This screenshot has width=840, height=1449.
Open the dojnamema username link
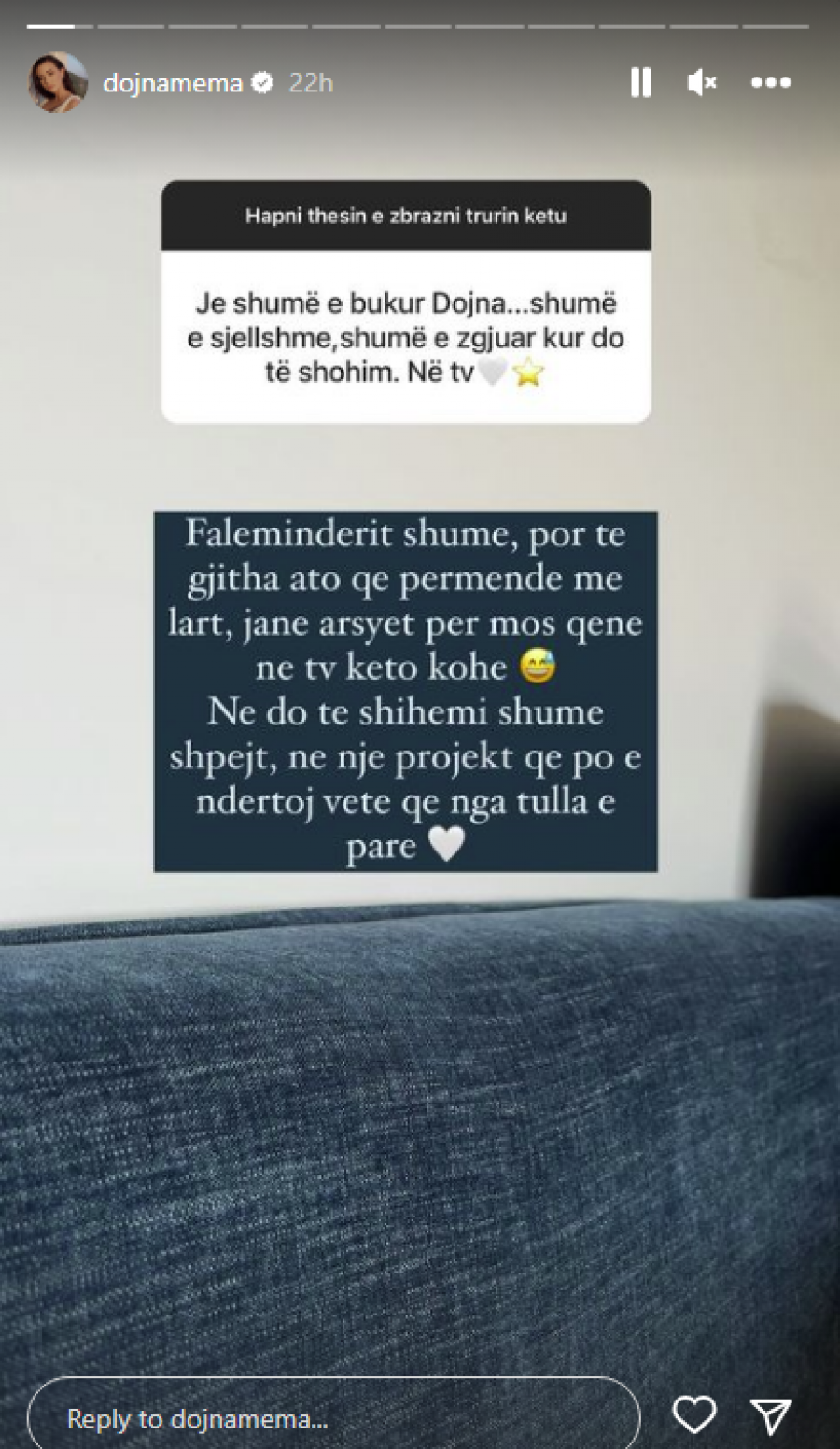pyautogui.click(x=173, y=83)
